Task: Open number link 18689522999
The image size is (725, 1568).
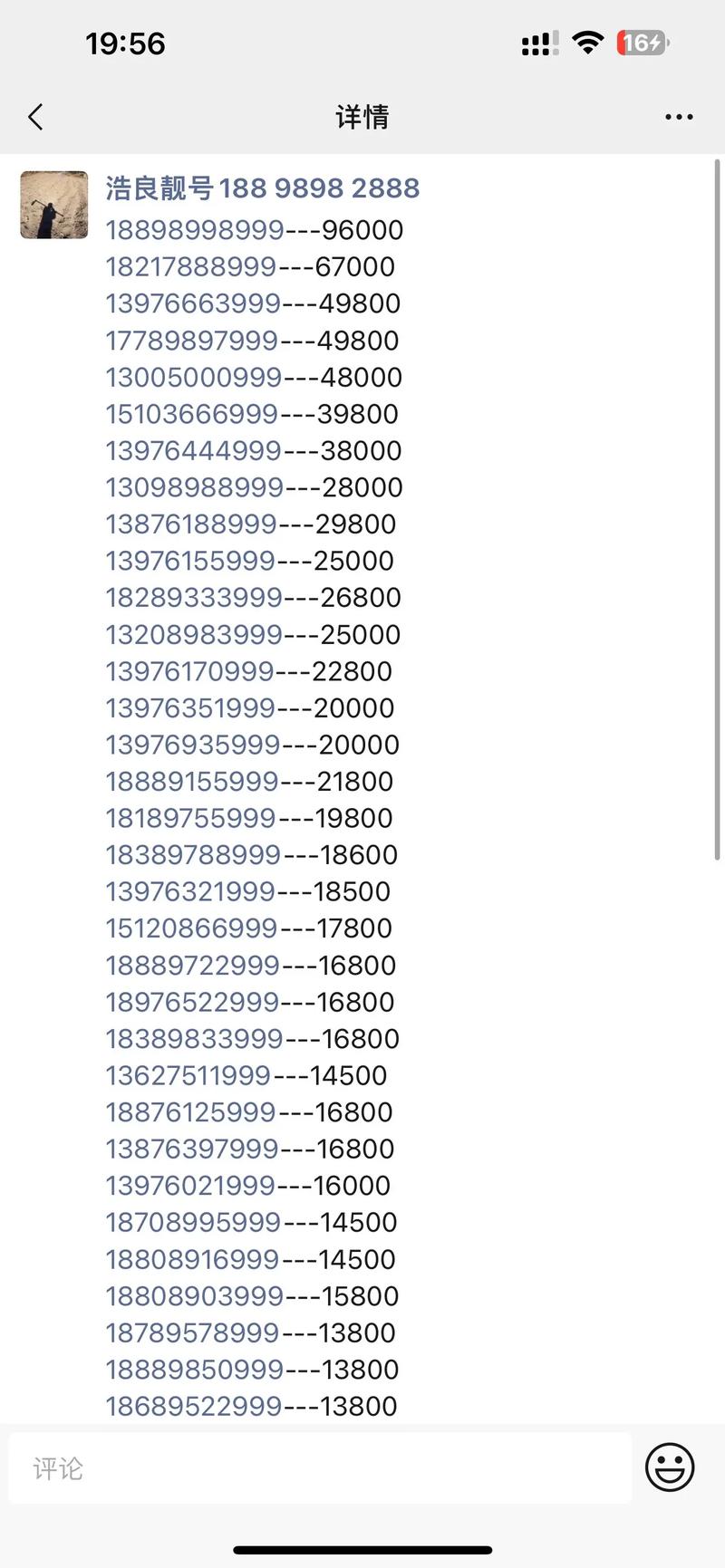Action: point(194,1407)
